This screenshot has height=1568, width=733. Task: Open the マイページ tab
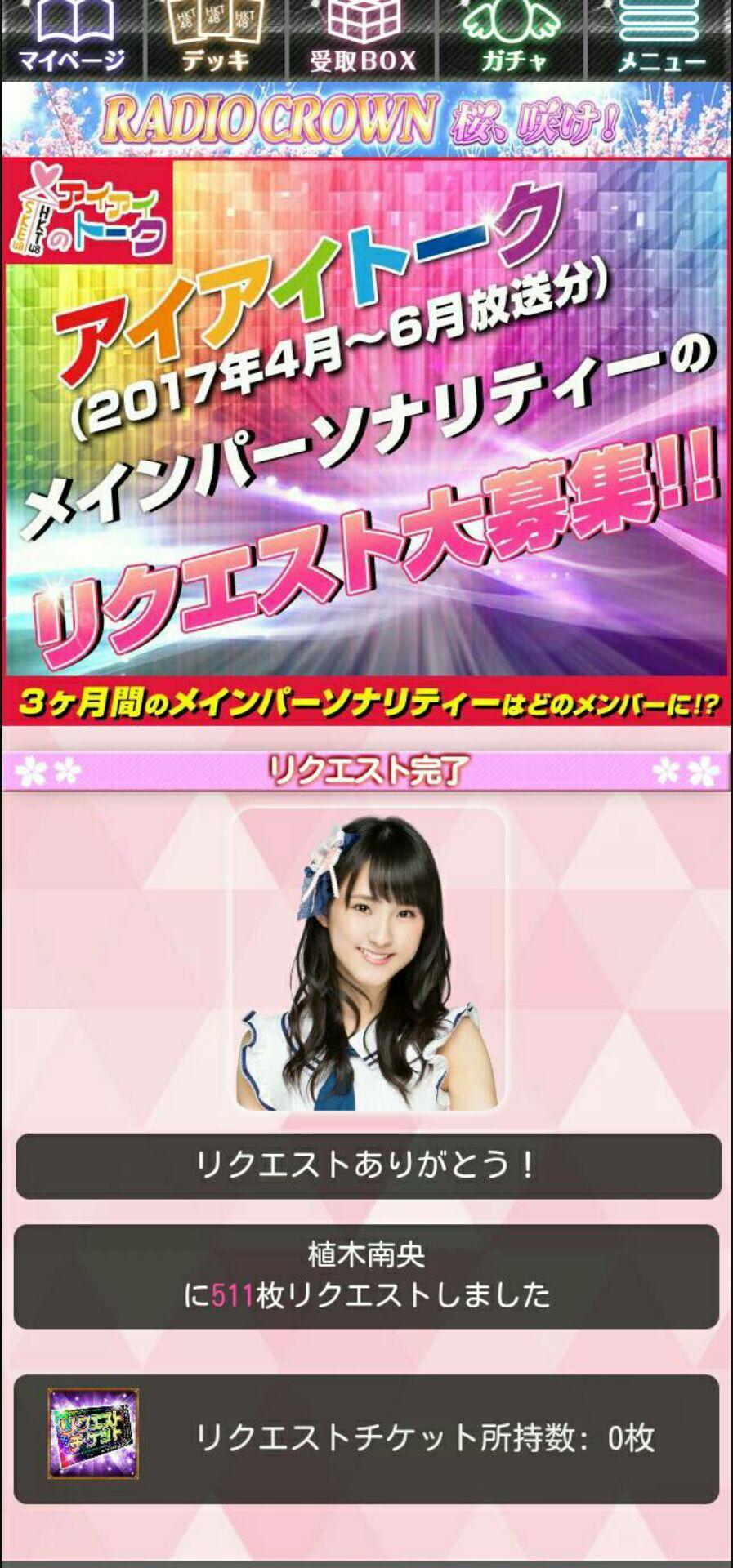point(72,39)
